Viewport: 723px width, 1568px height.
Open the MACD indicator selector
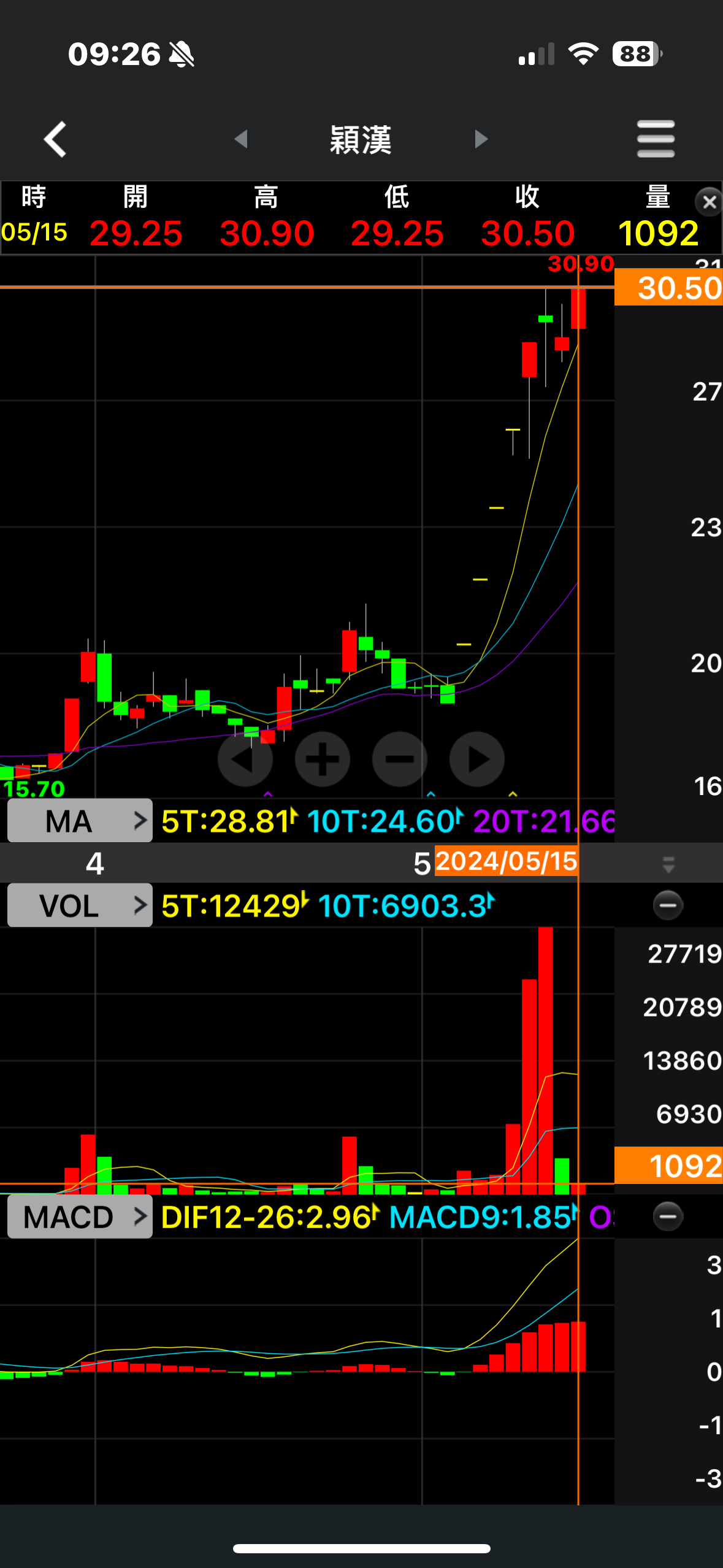pyautogui.click(x=80, y=1216)
